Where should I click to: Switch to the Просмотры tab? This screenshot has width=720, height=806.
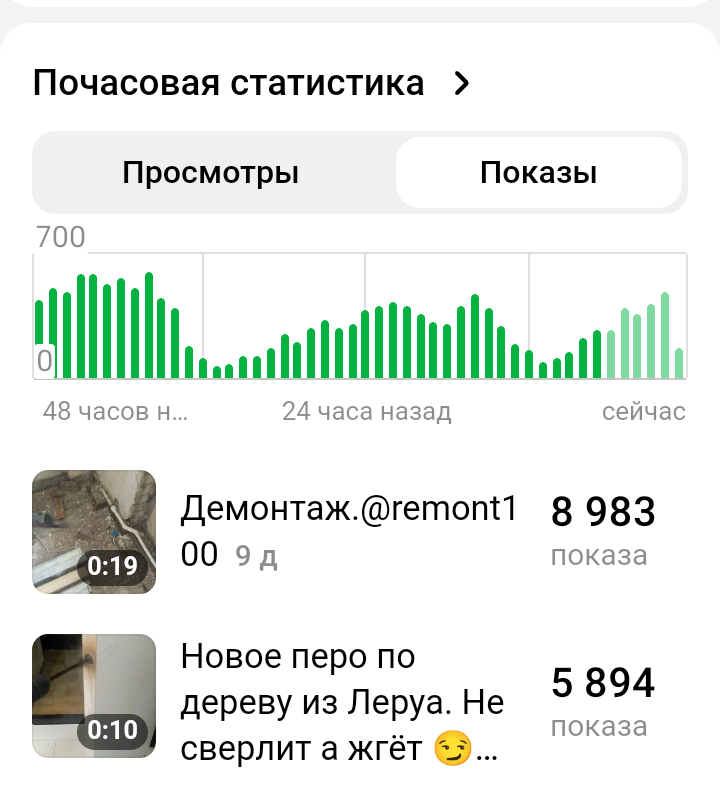[211, 173]
